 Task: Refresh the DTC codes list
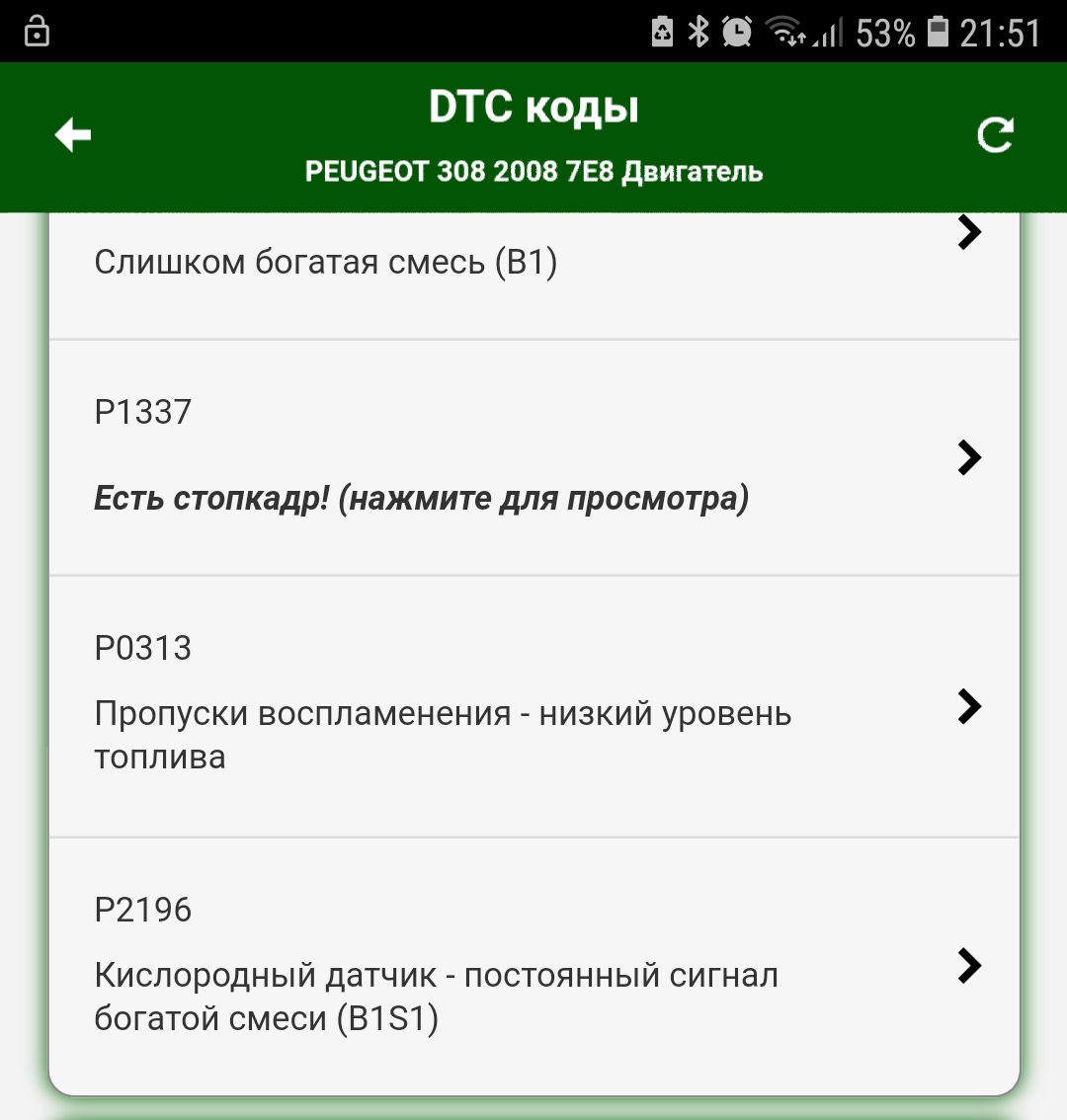(x=995, y=135)
